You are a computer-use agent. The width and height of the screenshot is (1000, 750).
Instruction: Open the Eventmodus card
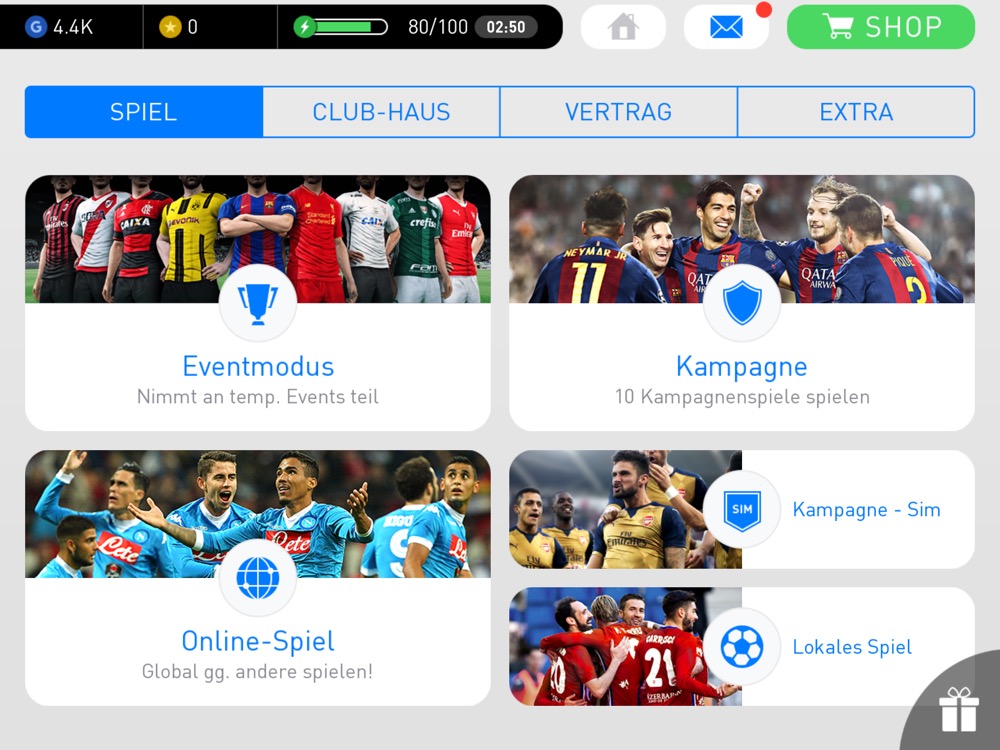click(x=258, y=303)
